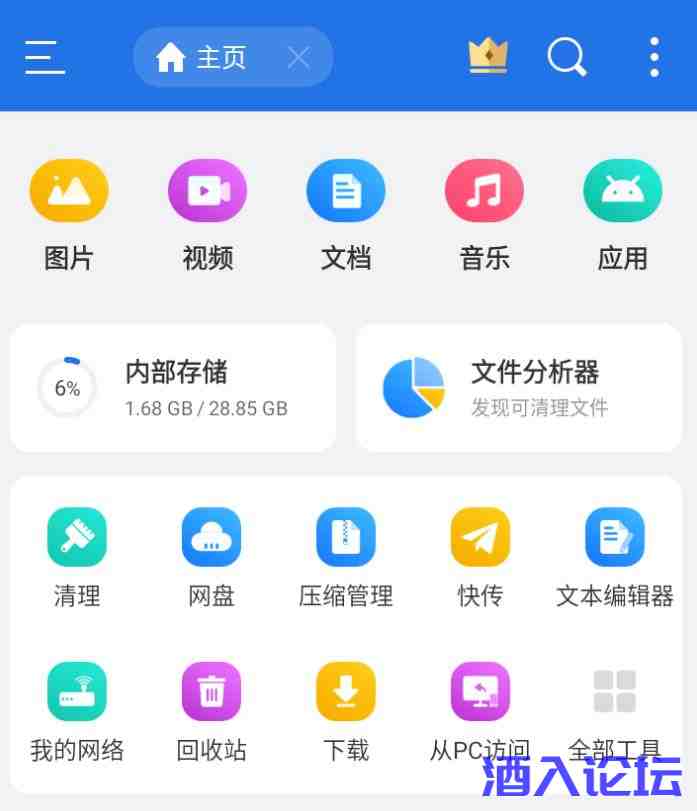697x811 pixels.
Task: Open the premium crown icon
Action: coord(488,56)
